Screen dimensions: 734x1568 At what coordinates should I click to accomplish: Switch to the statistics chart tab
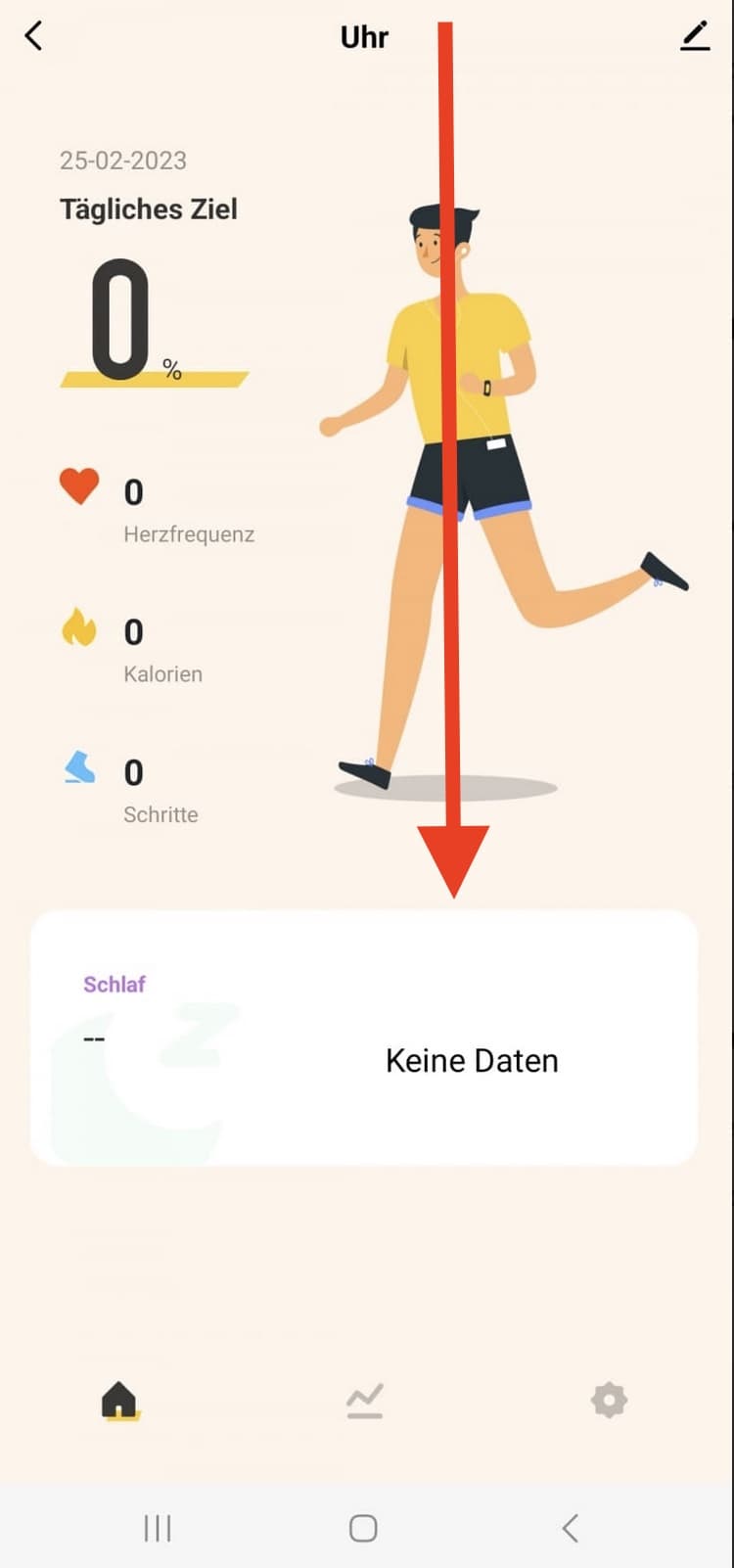pyautogui.click(x=365, y=1401)
